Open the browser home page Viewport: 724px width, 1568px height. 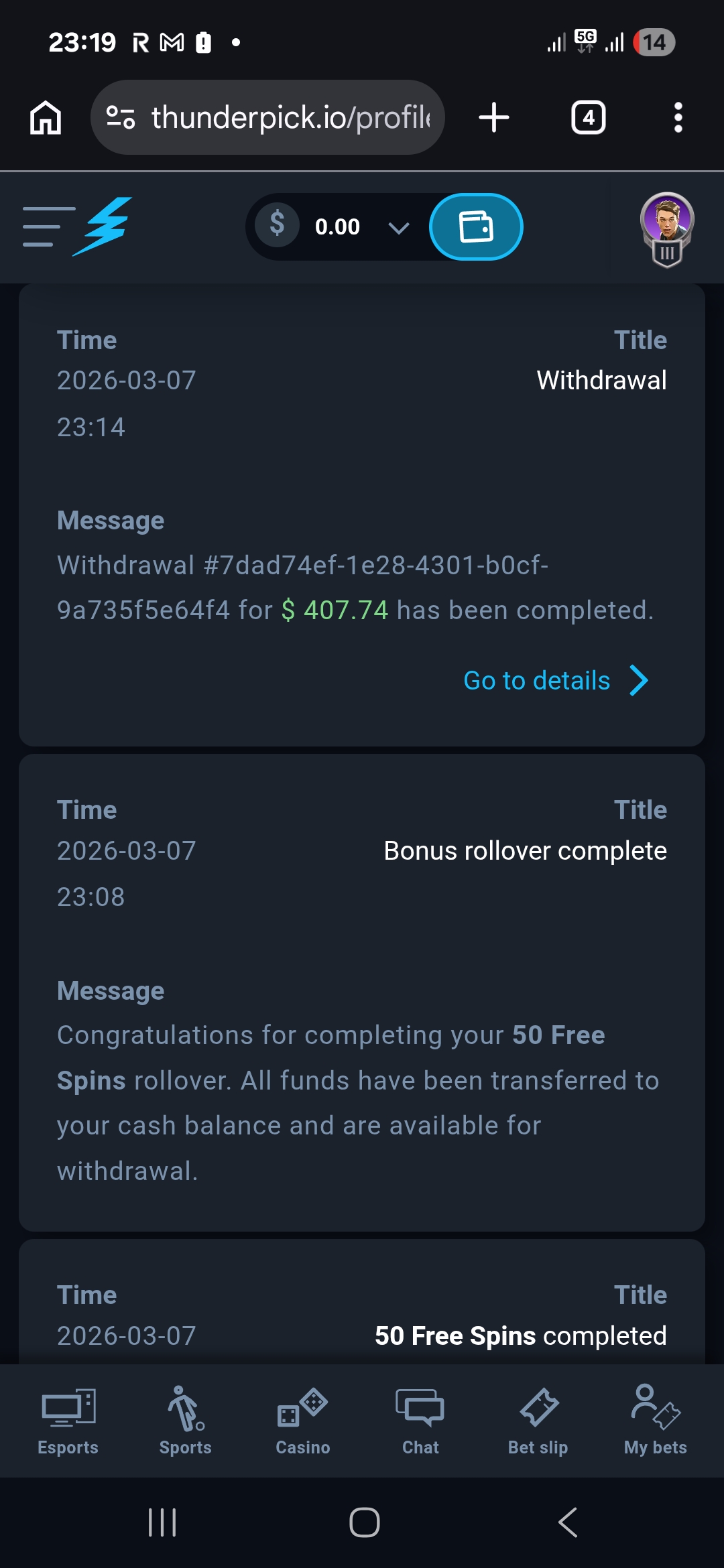[46, 118]
